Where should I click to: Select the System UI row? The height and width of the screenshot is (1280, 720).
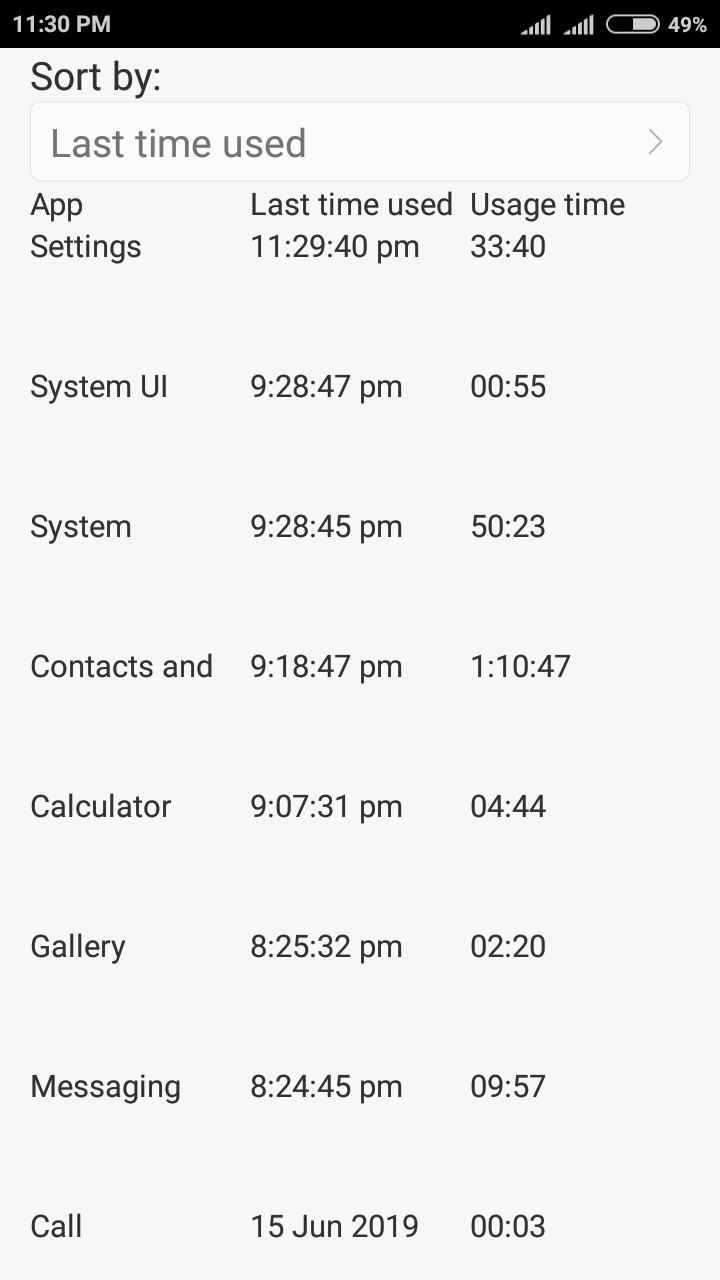[98, 386]
